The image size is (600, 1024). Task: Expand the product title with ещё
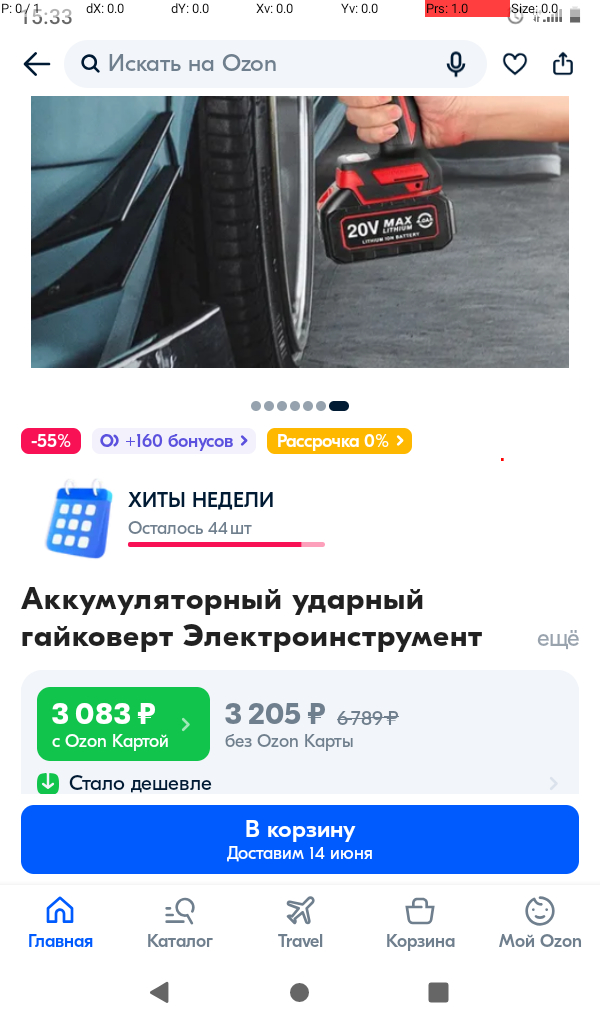[x=558, y=639]
